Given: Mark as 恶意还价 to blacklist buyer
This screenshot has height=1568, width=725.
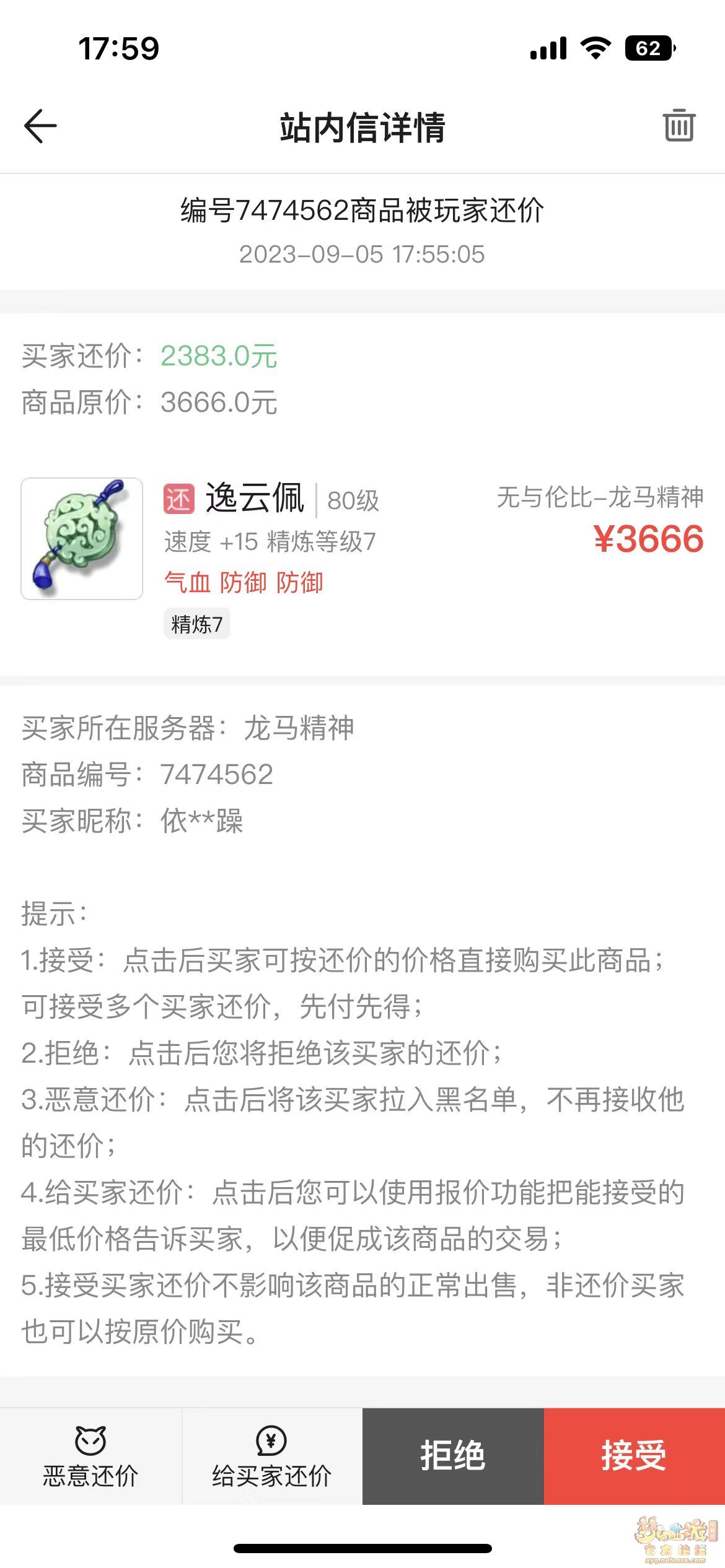Looking at the screenshot, I should (x=90, y=1457).
